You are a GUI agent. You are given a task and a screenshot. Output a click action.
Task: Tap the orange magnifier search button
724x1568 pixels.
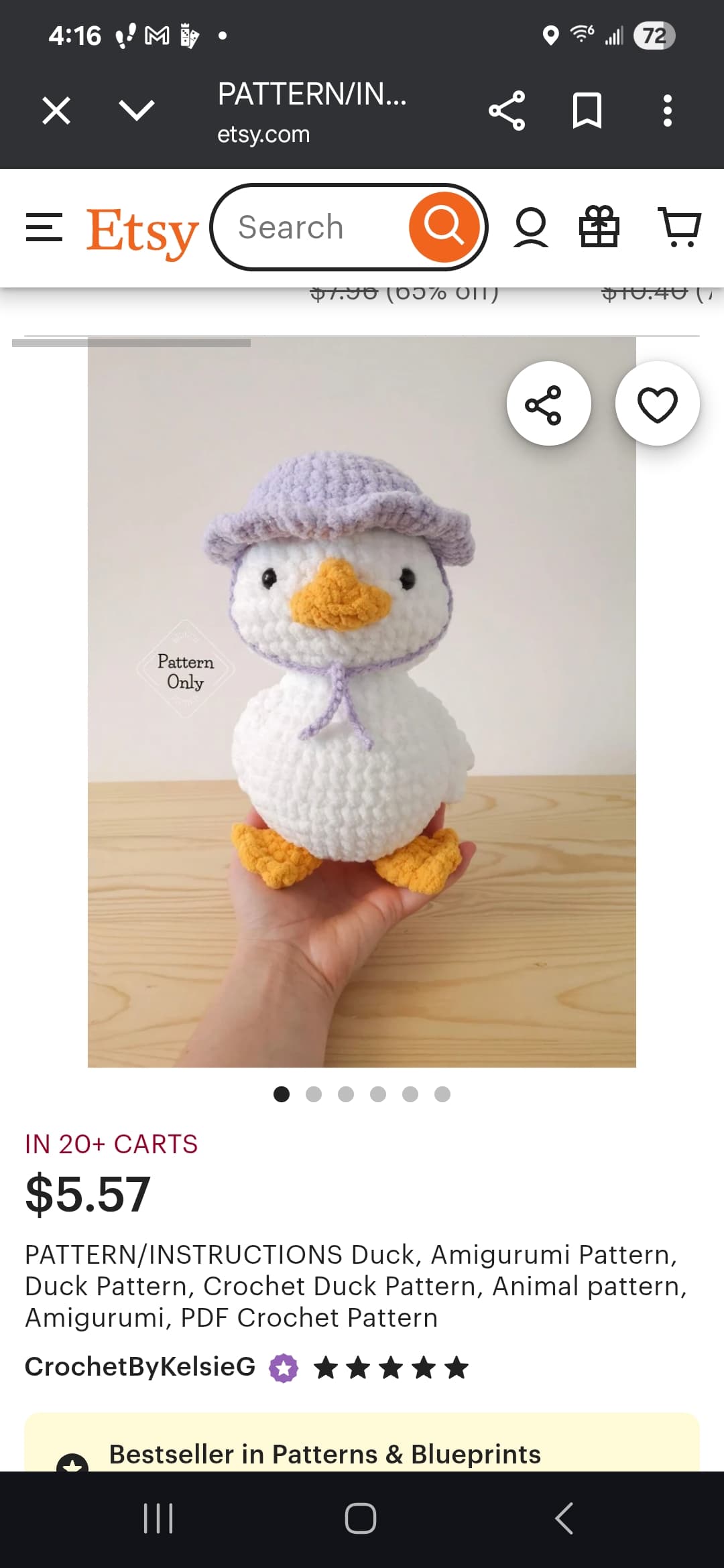(444, 227)
